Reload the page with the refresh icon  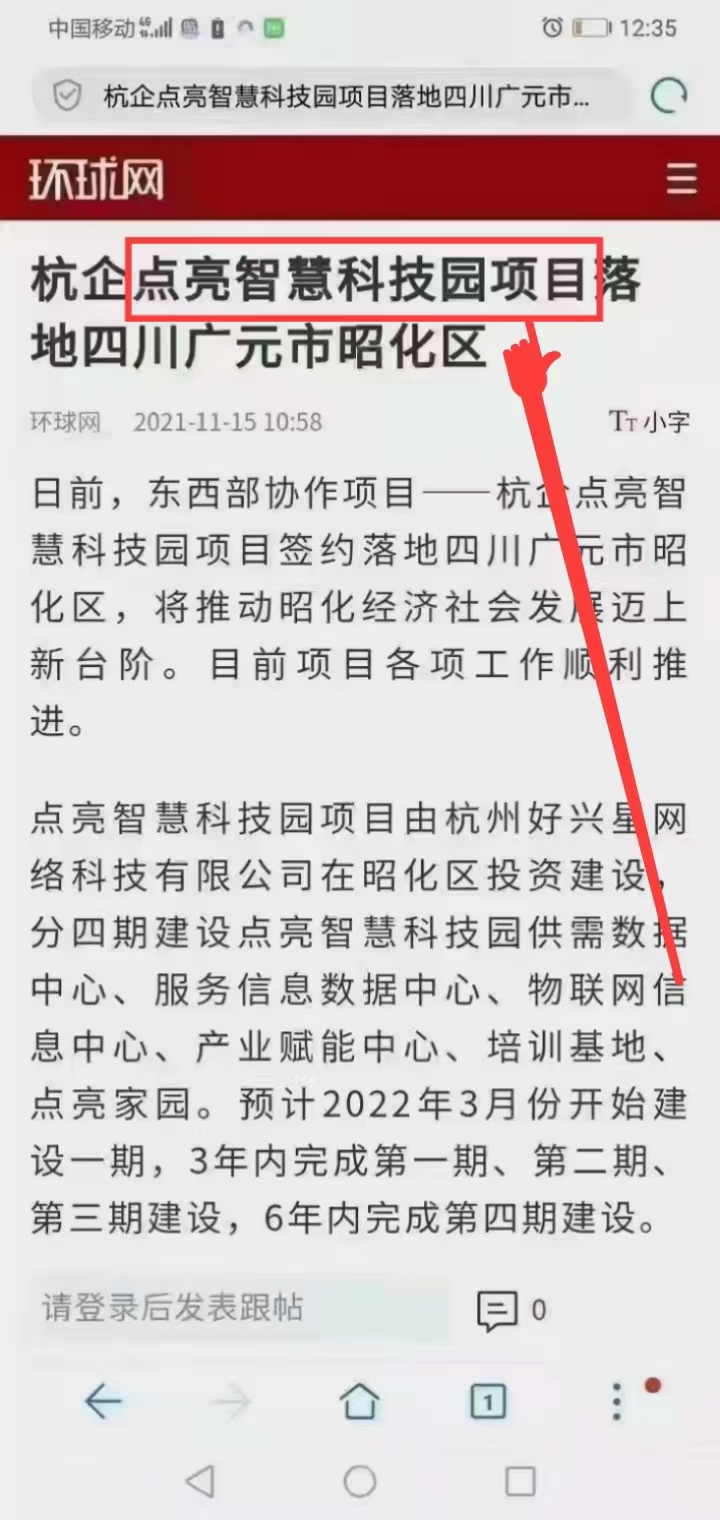point(669,96)
